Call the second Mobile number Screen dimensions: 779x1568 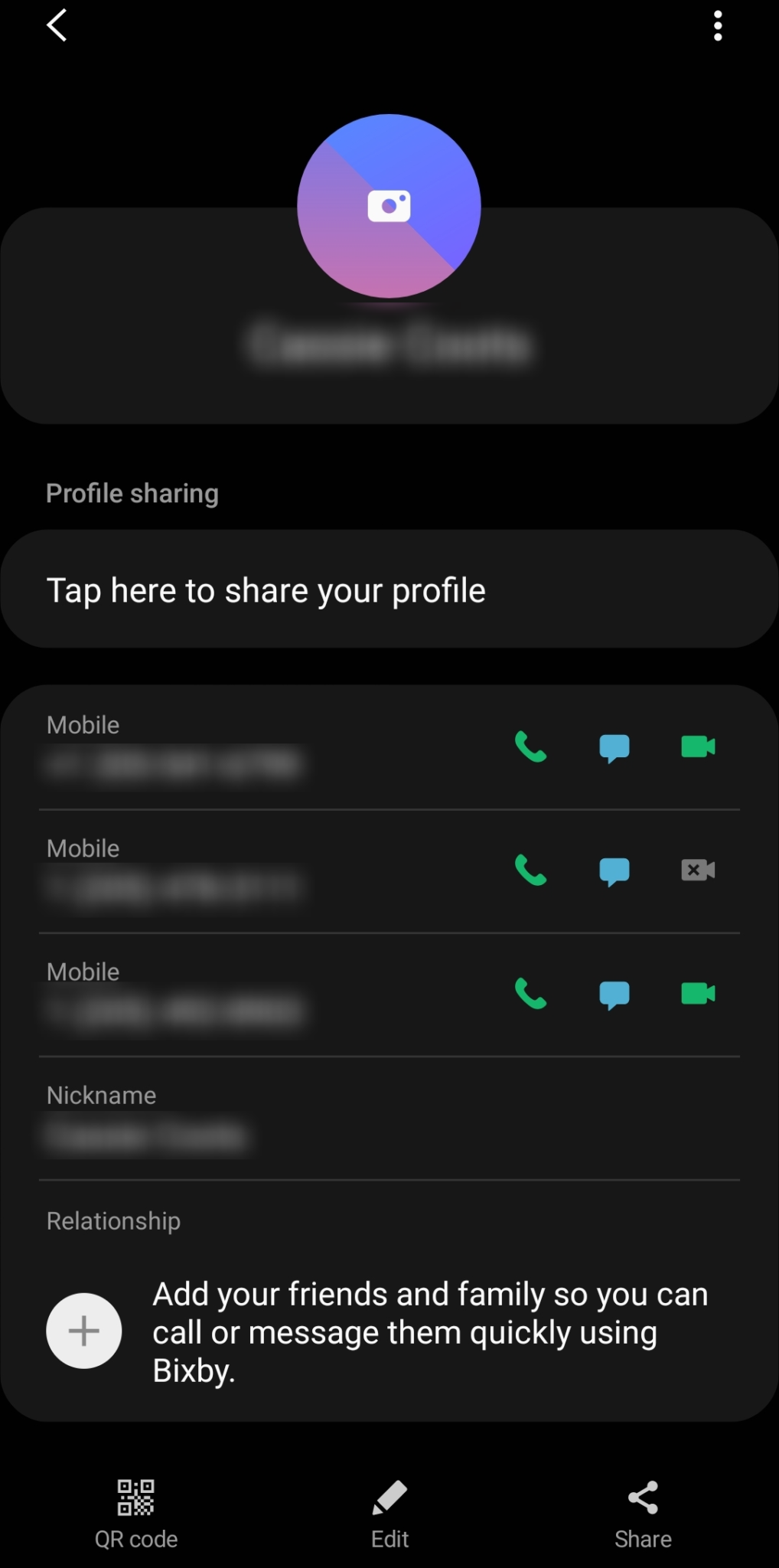click(x=531, y=871)
